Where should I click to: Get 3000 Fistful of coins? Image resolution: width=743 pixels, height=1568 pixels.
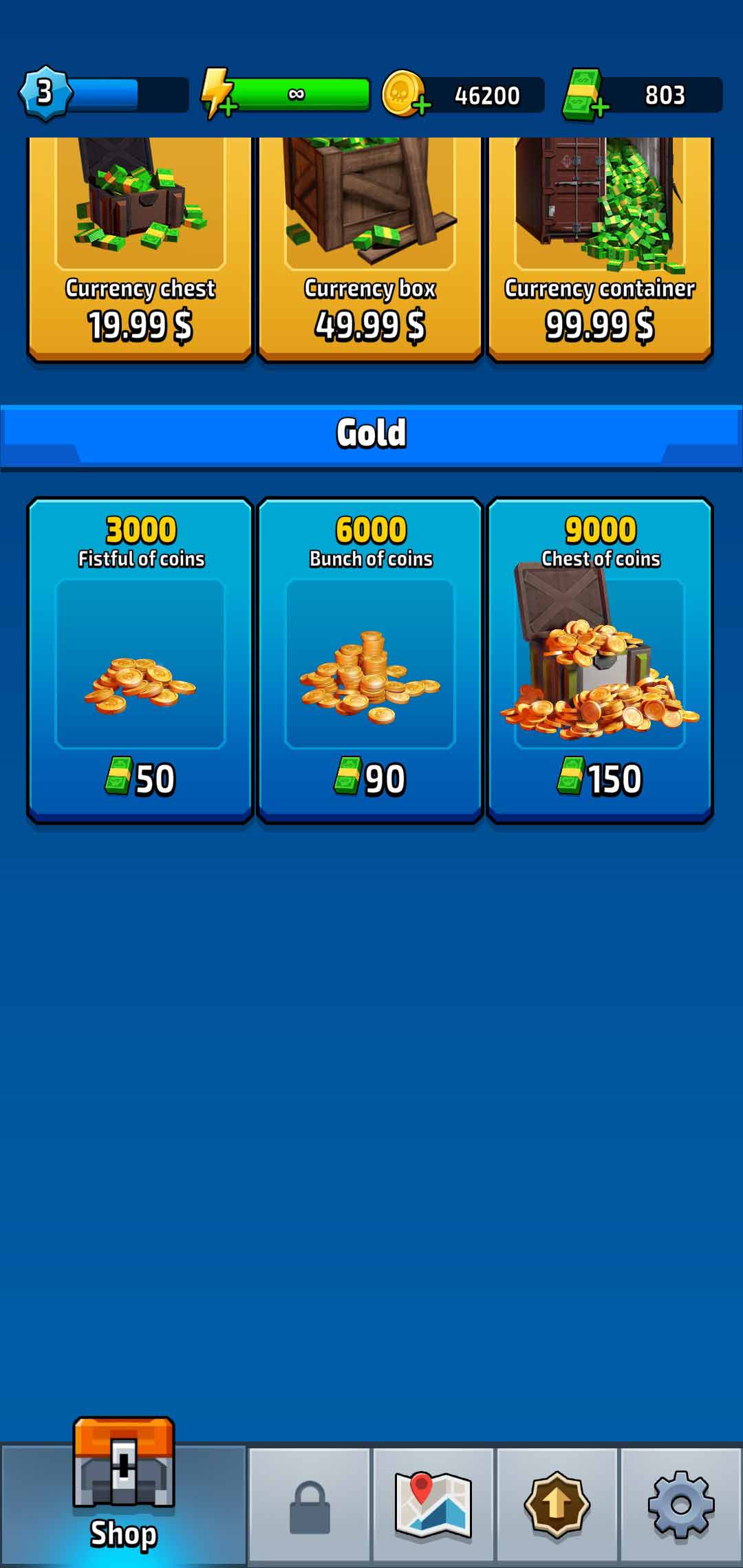point(140,660)
